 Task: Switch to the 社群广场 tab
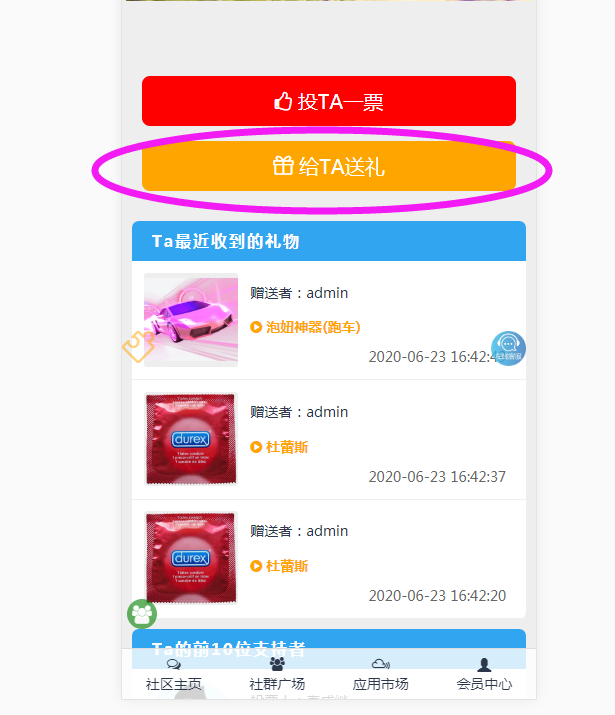277,675
